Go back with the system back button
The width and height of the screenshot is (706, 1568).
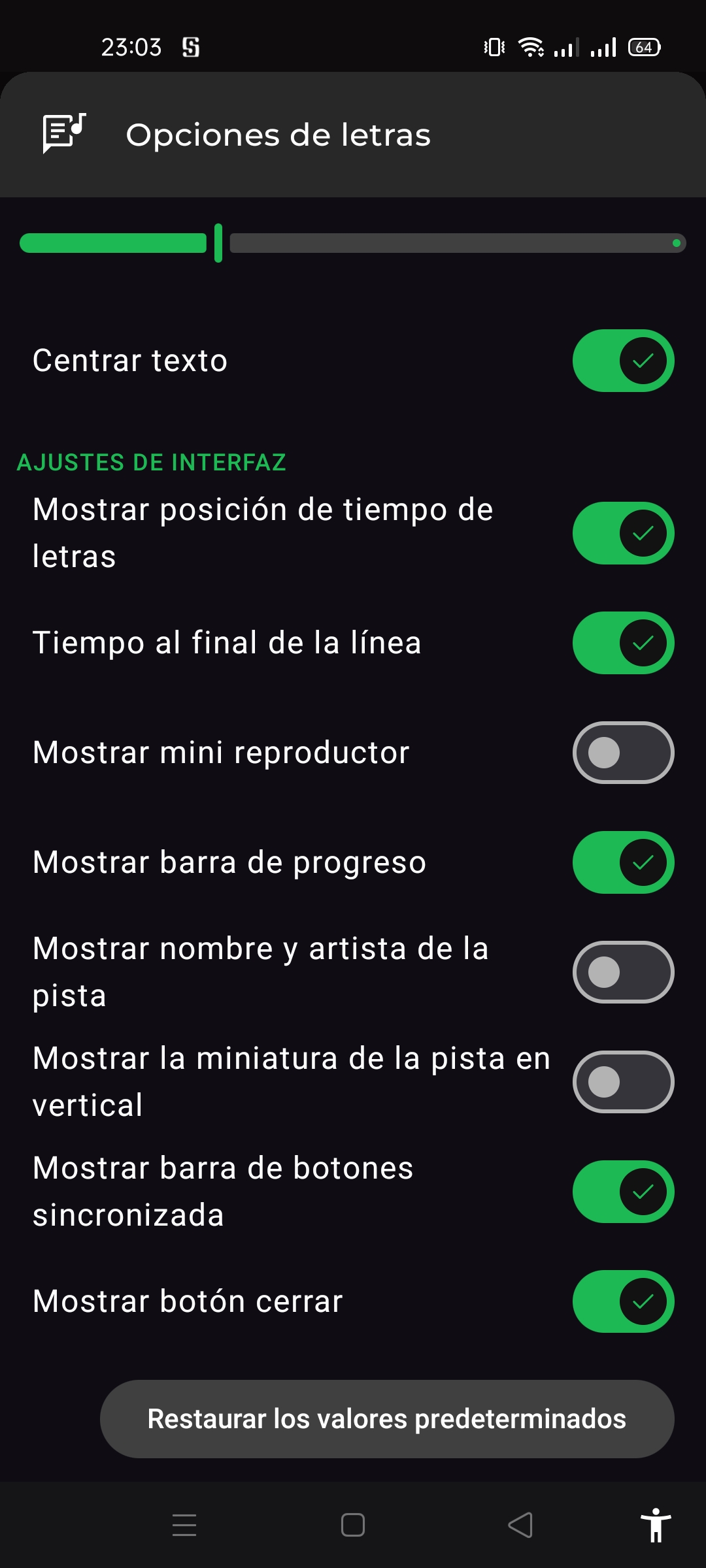coord(520,1526)
